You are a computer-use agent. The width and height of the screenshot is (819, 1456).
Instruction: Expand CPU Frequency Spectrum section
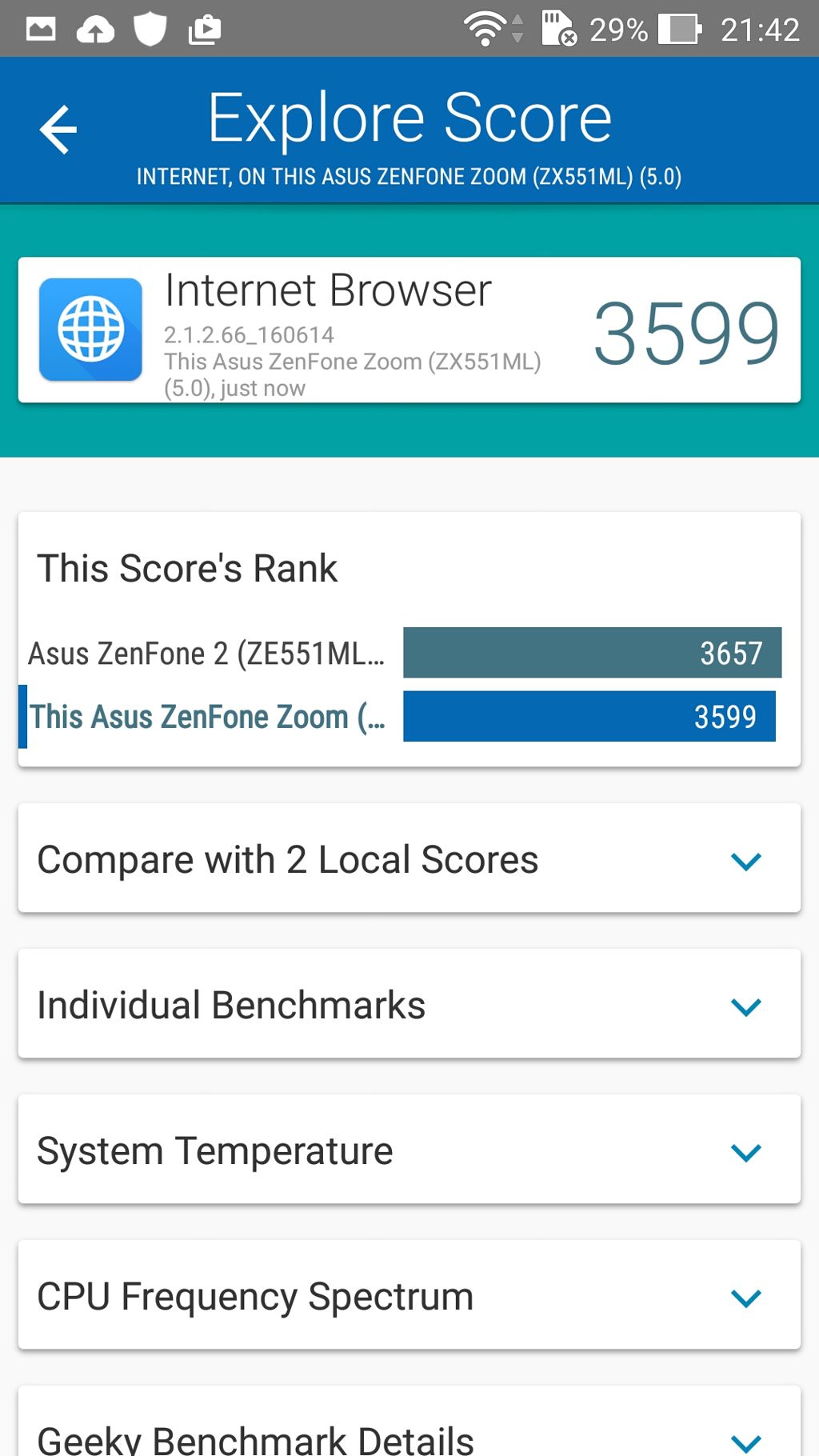click(x=409, y=1296)
